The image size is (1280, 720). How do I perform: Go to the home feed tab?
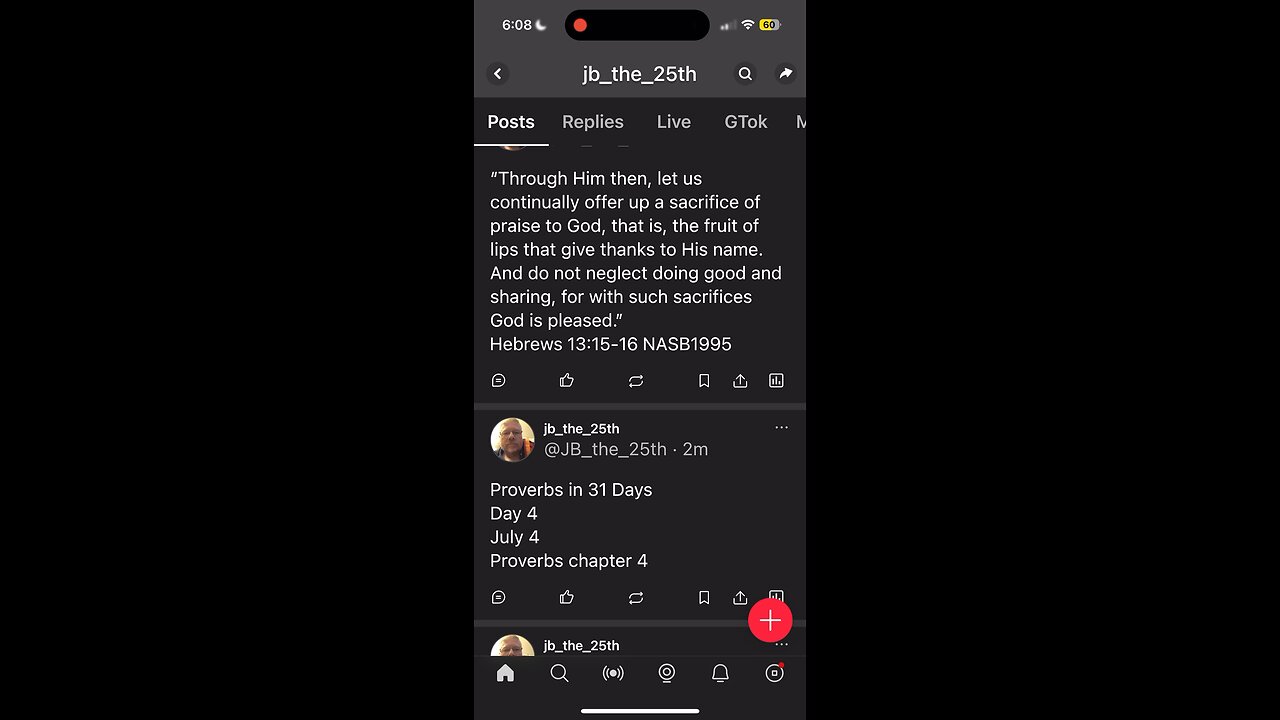click(505, 674)
